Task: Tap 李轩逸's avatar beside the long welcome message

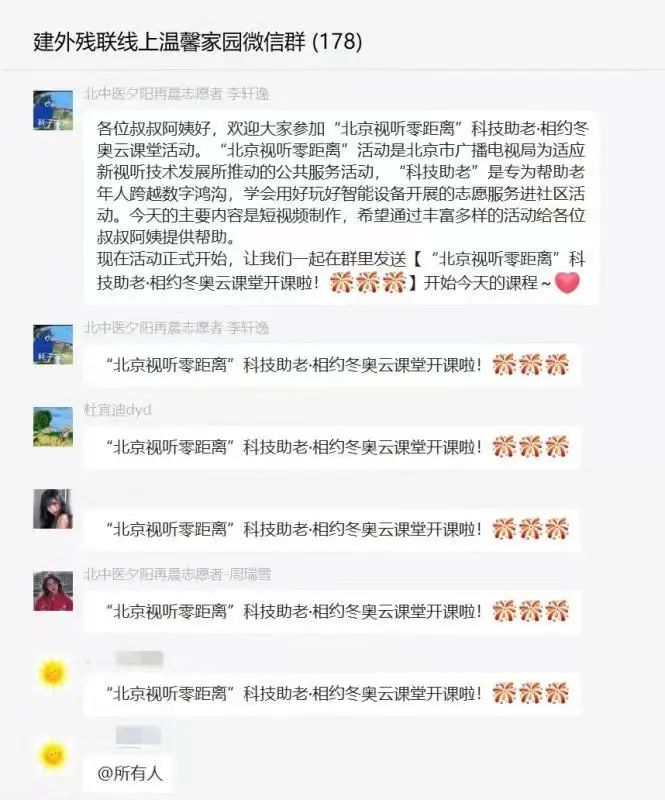Action: [x=53, y=109]
